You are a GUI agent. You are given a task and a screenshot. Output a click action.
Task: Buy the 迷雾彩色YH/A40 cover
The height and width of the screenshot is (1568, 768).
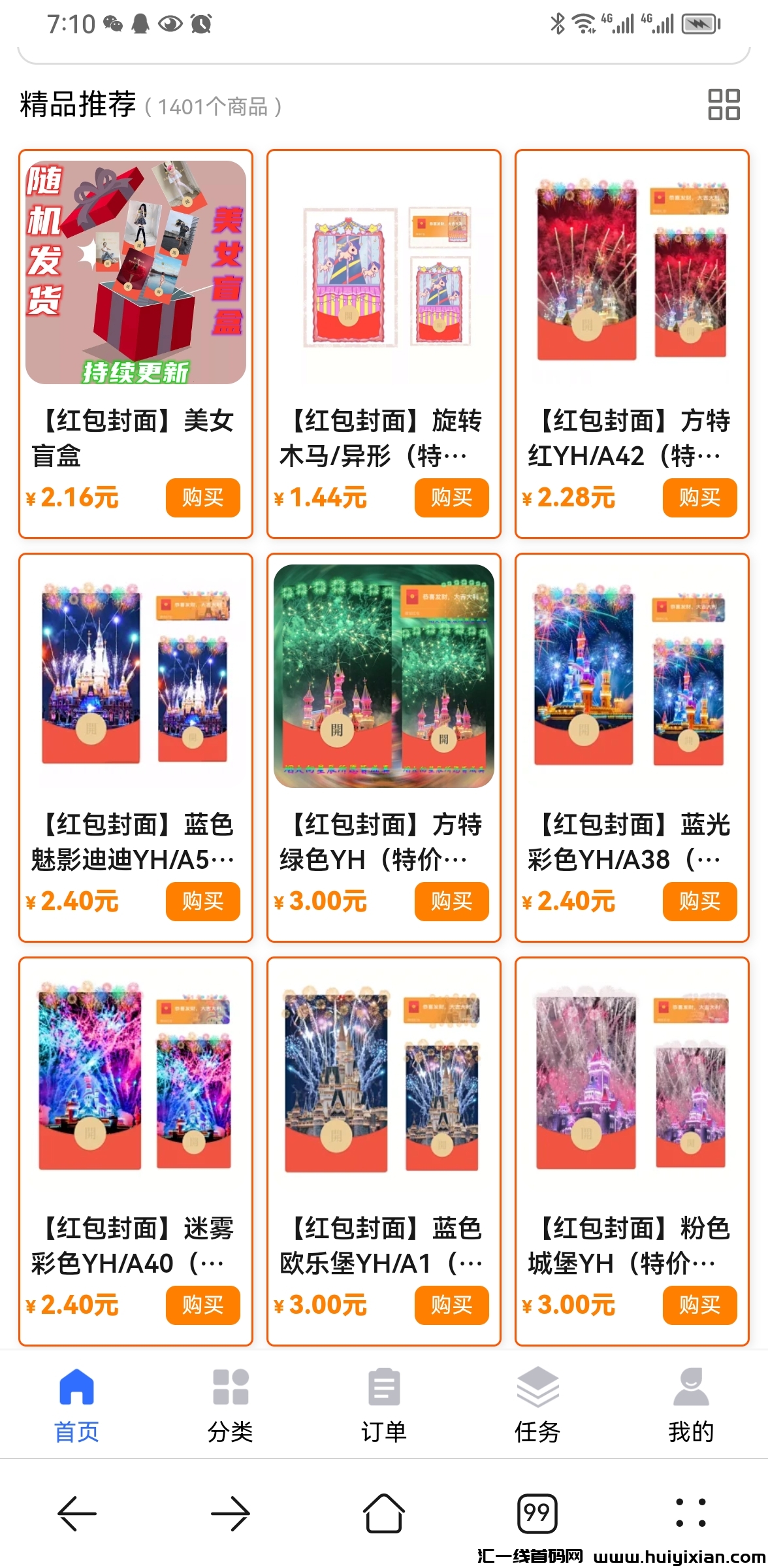click(x=202, y=1305)
